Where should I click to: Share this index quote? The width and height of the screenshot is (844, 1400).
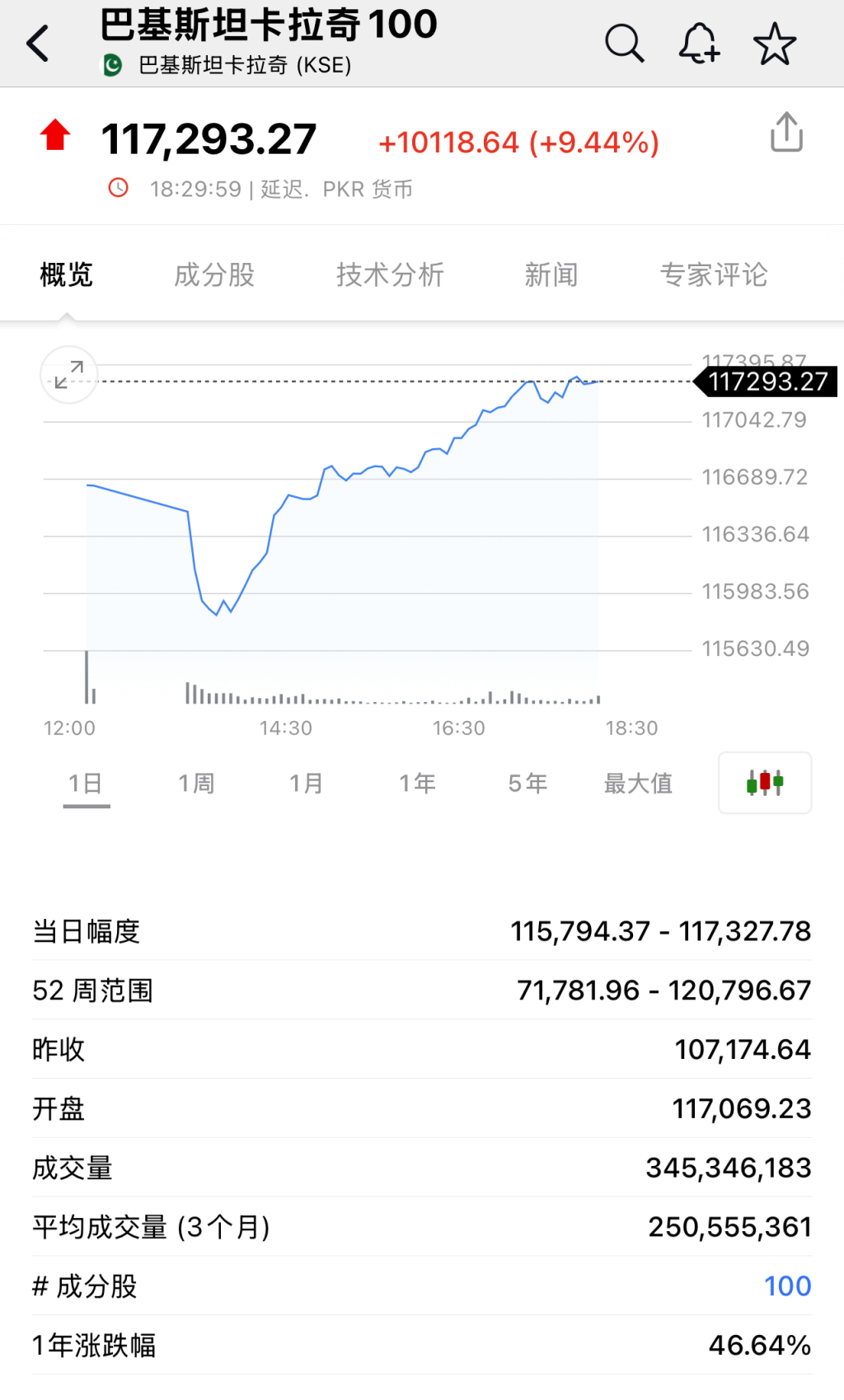pyautogui.click(x=786, y=132)
